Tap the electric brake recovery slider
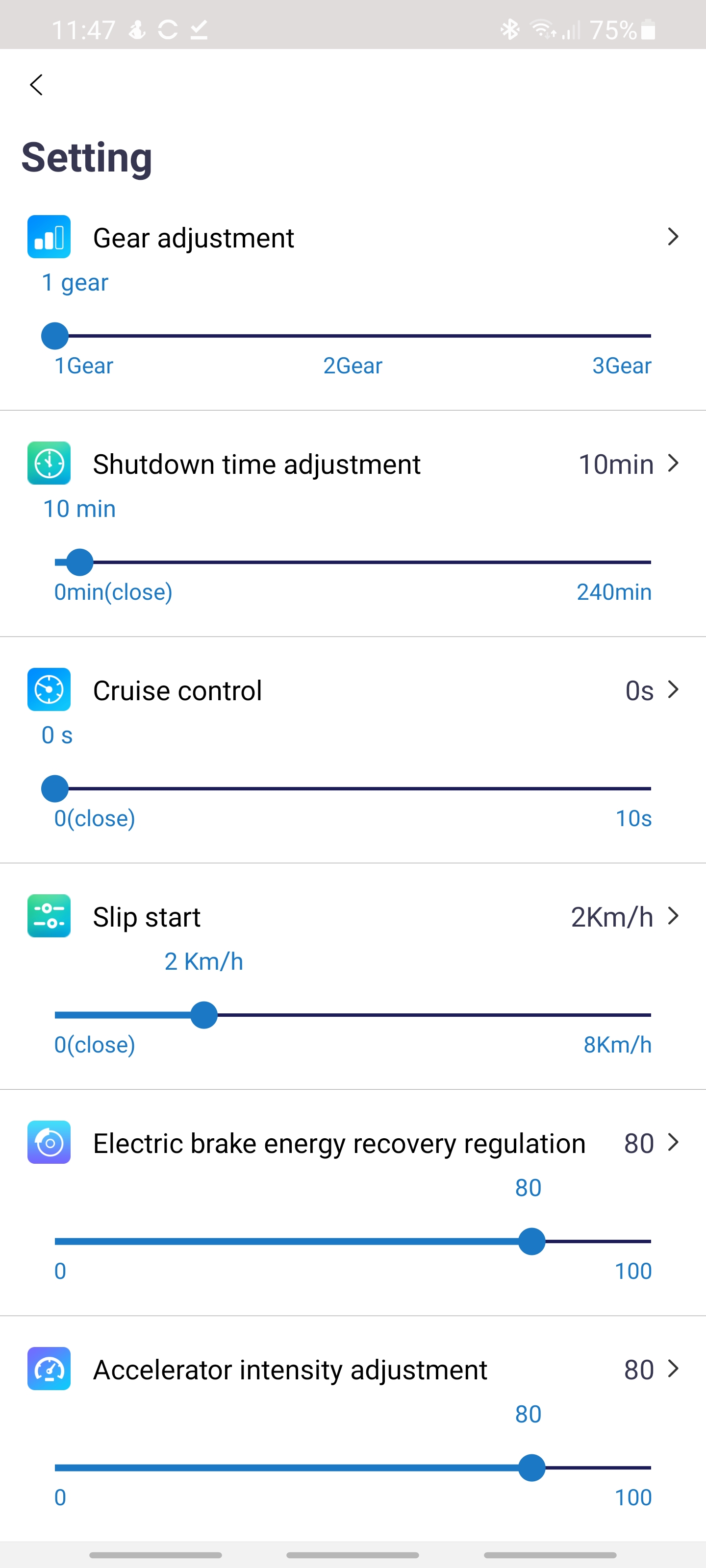Screen dimensions: 706x1568 [353, 1241]
